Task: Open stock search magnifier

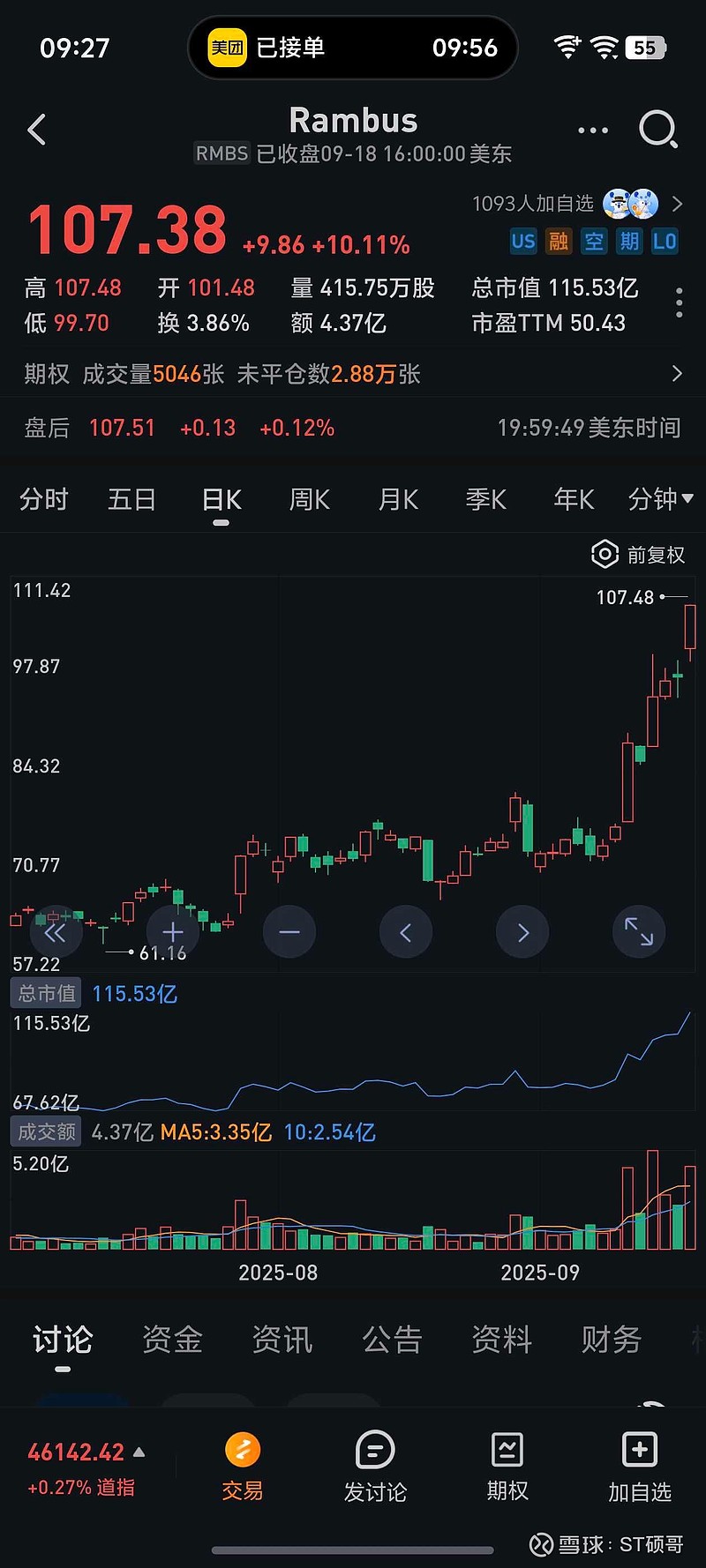Action: click(x=657, y=131)
